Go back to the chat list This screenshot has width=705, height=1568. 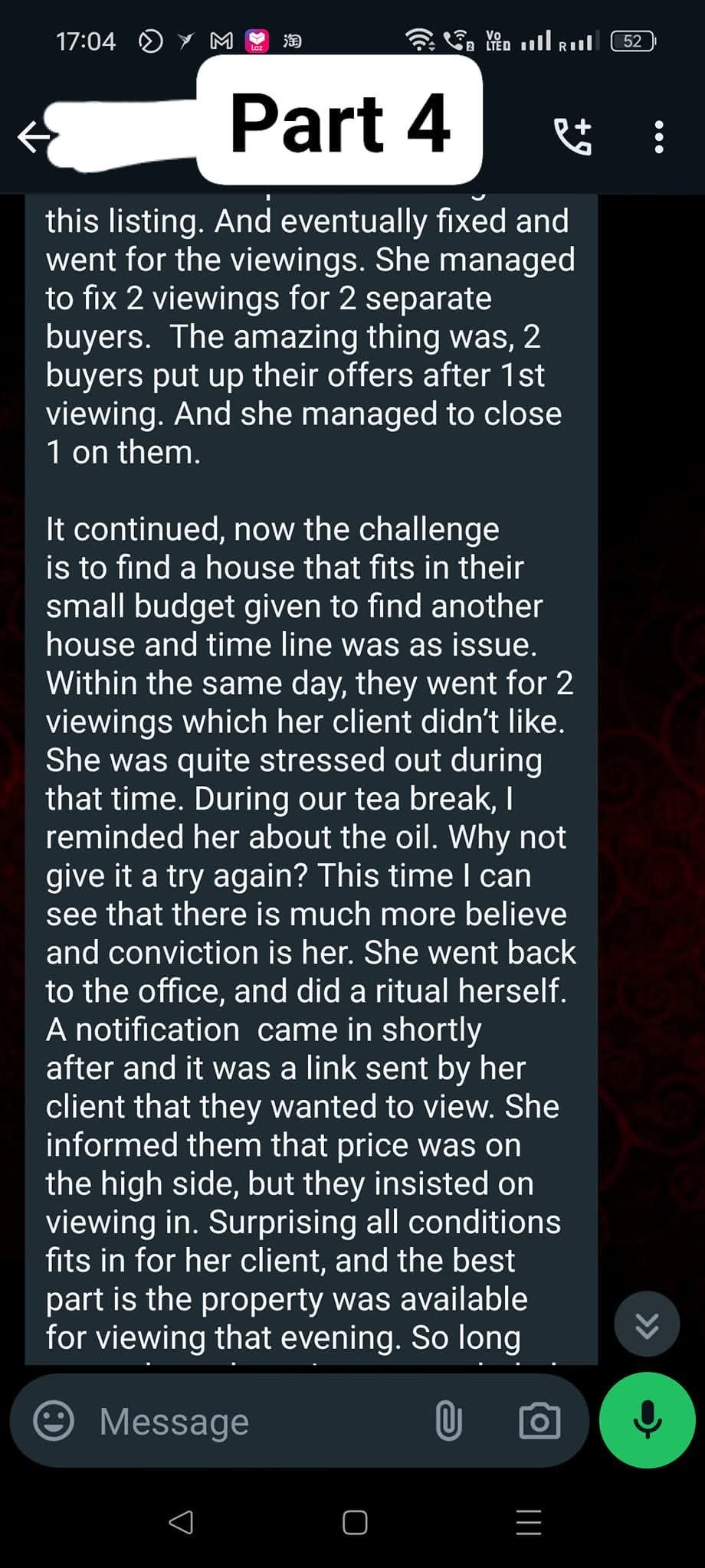34,138
